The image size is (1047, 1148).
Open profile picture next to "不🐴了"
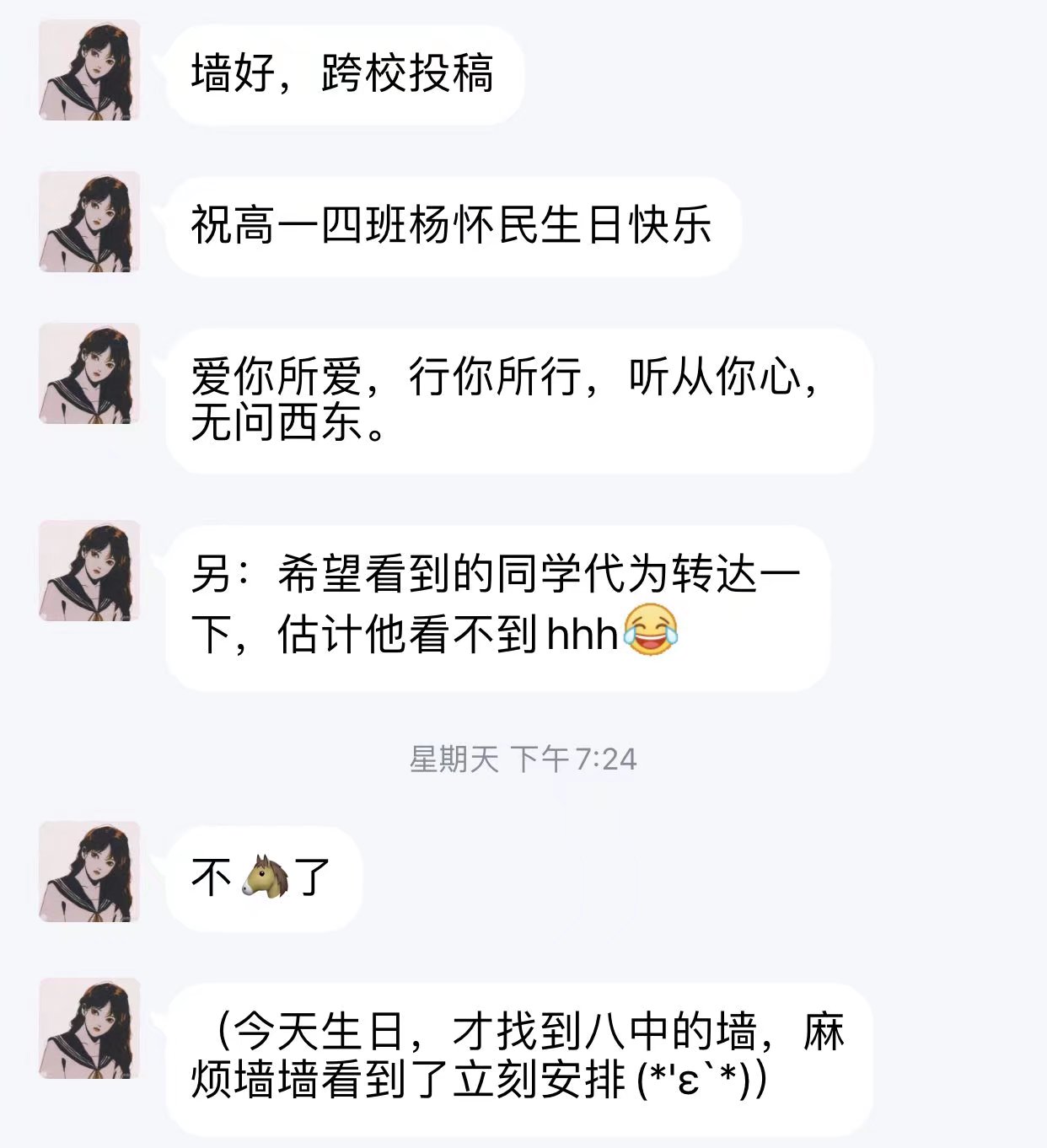click(89, 872)
